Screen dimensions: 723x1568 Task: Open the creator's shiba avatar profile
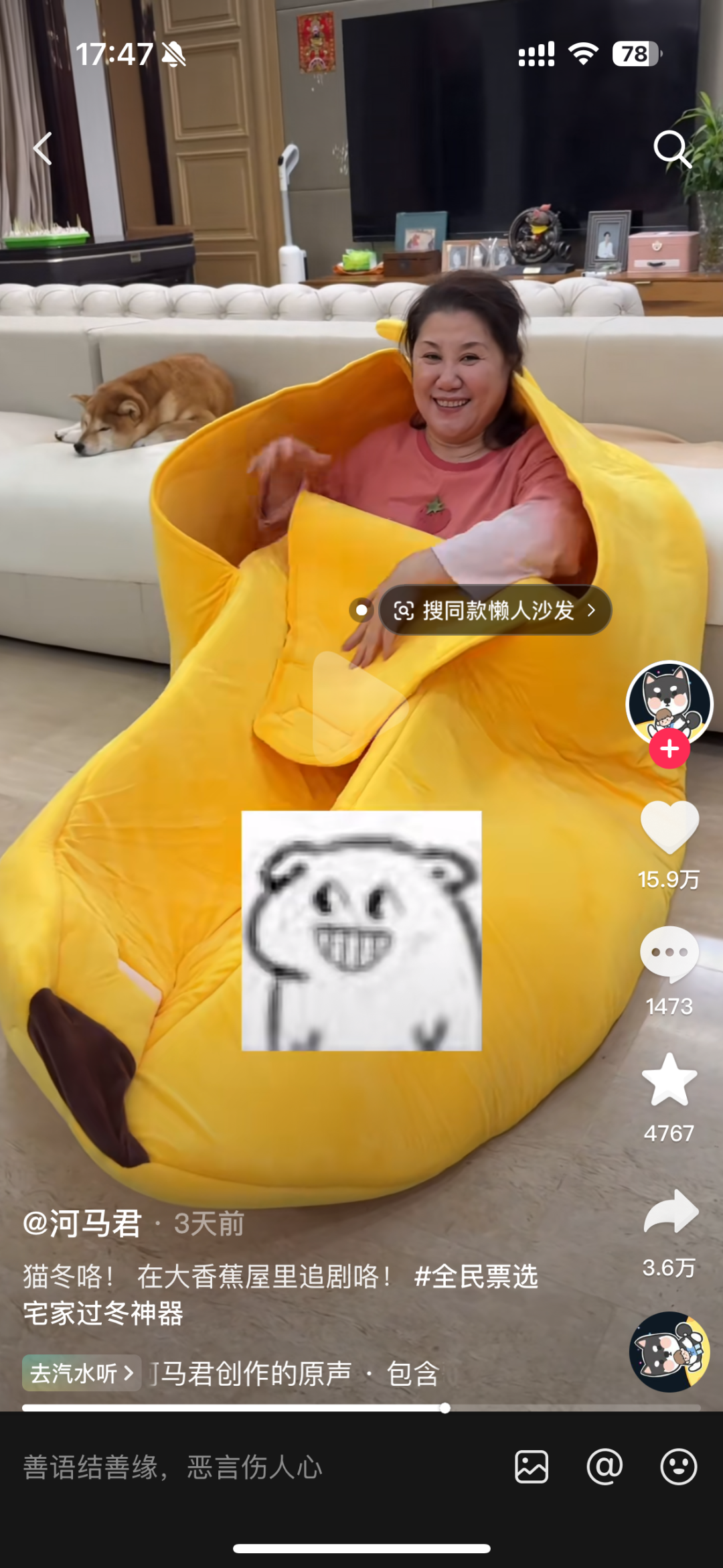point(669,703)
